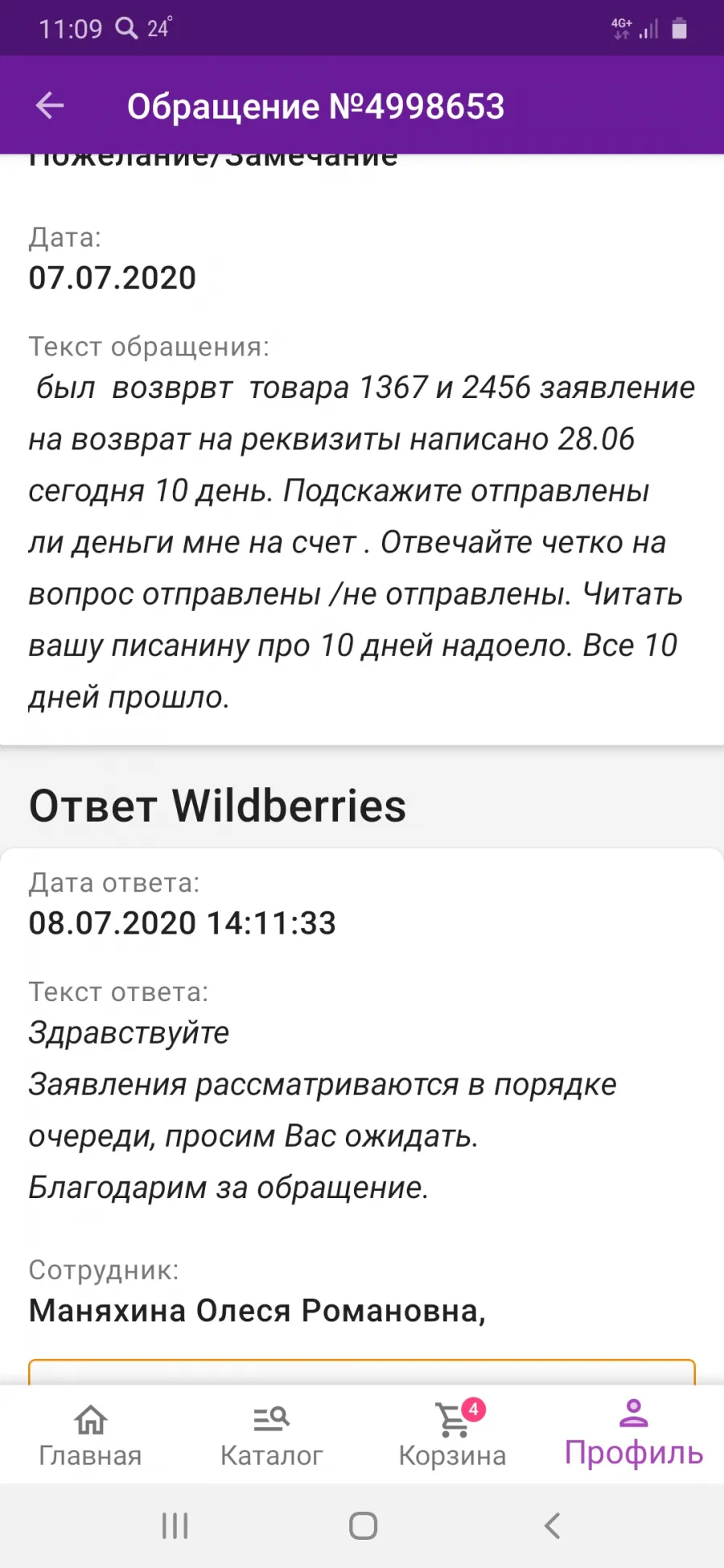The height and width of the screenshot is (1568, 724).
Task: Select the Профиль tab
Action: coord(634,1435)
